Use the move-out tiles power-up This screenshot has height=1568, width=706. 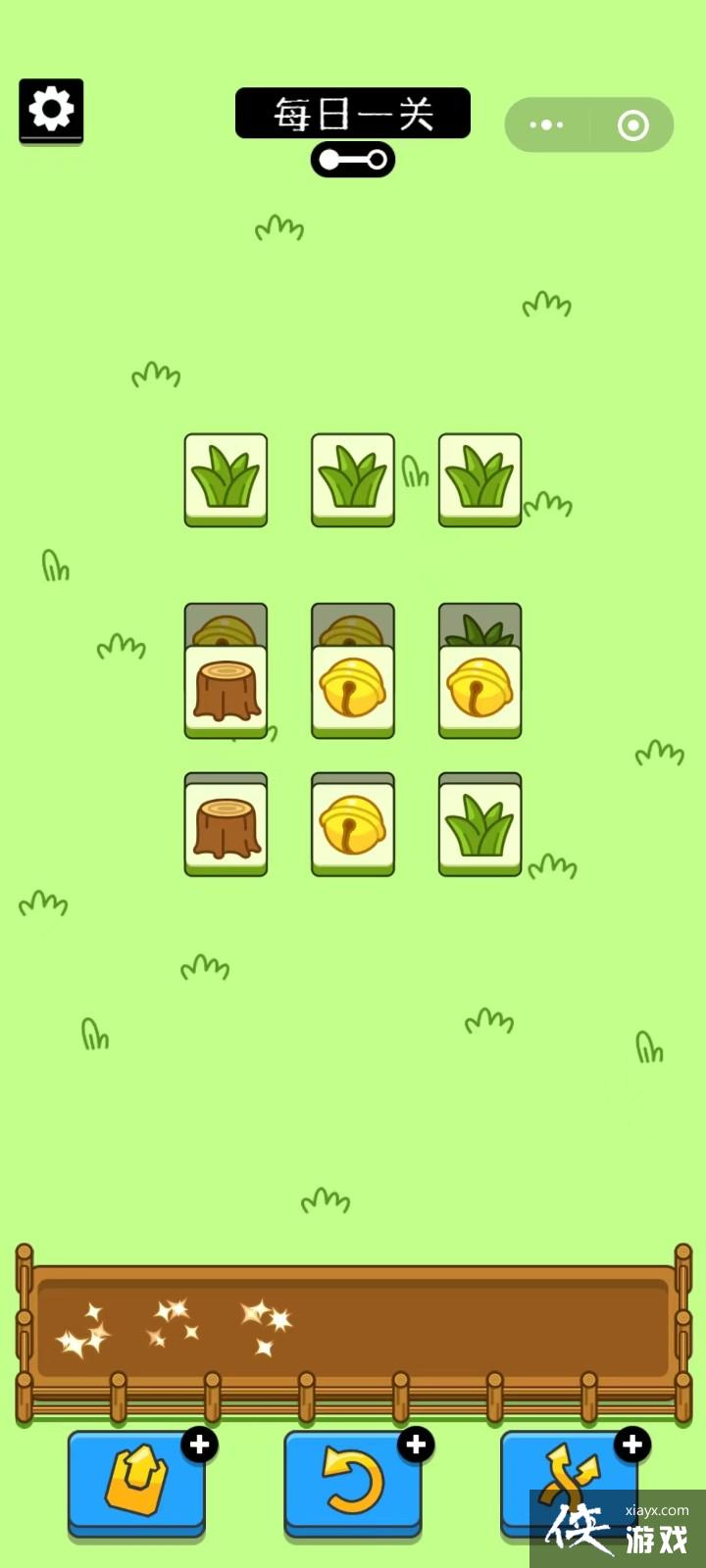pos(136,1481)
